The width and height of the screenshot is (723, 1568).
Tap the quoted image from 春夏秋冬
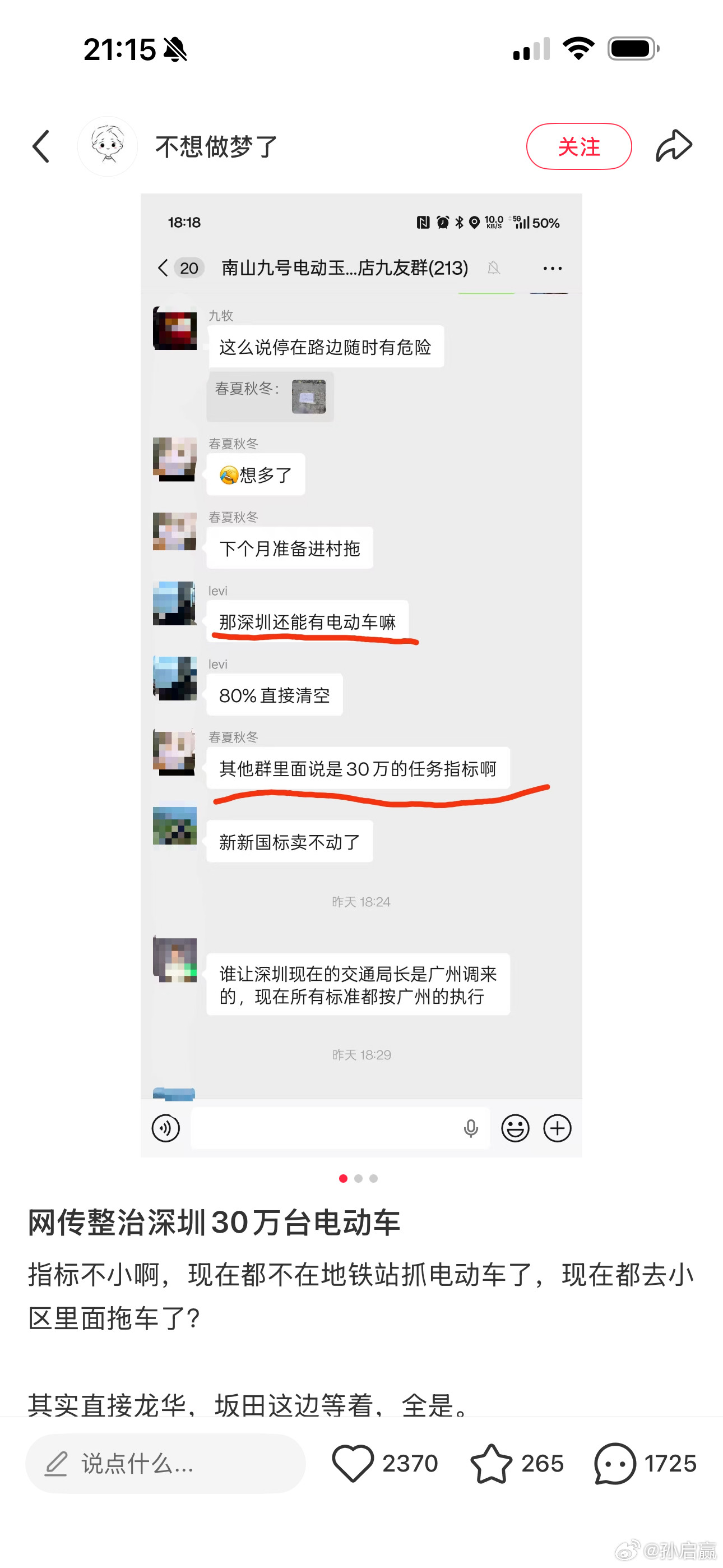click(x=309, y=397)
